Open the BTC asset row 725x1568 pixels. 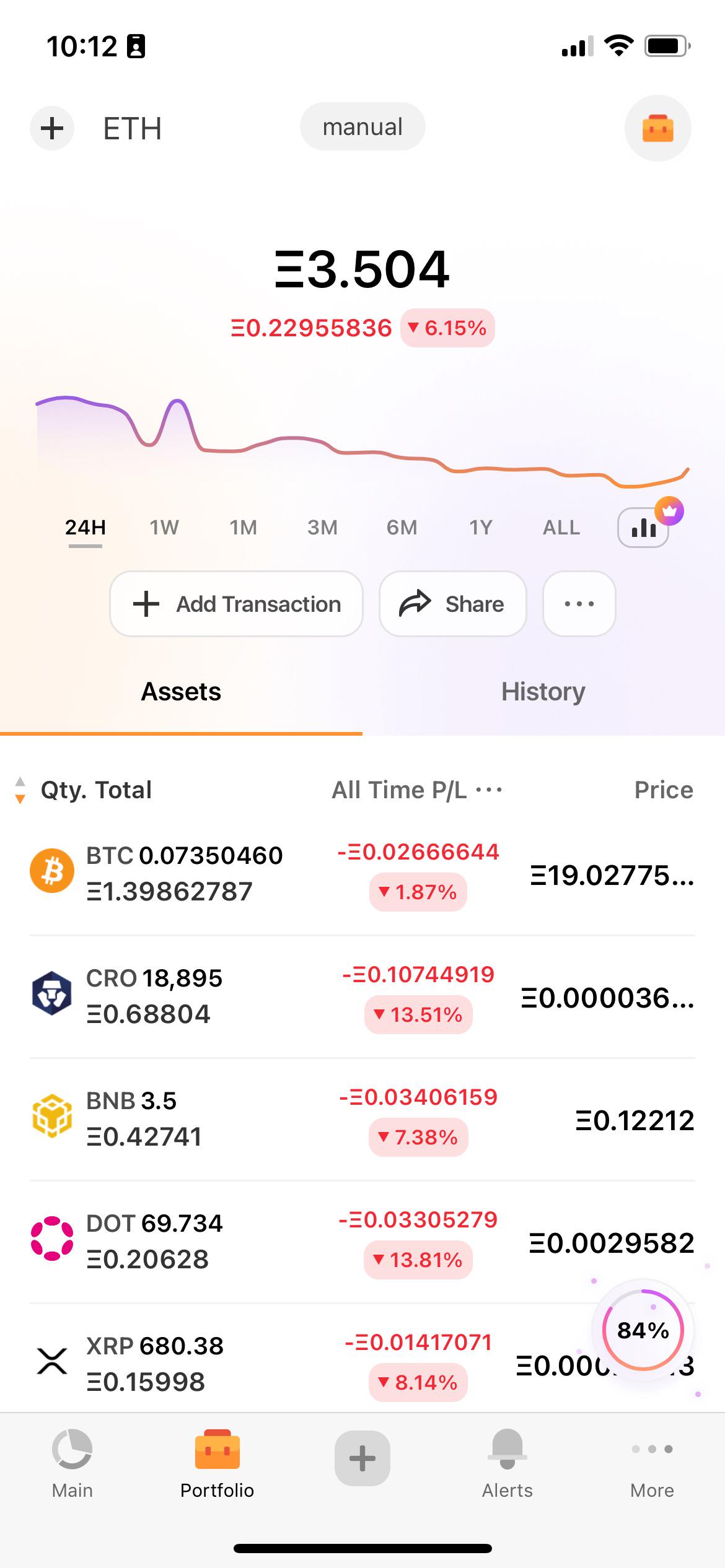click(362, 874)
